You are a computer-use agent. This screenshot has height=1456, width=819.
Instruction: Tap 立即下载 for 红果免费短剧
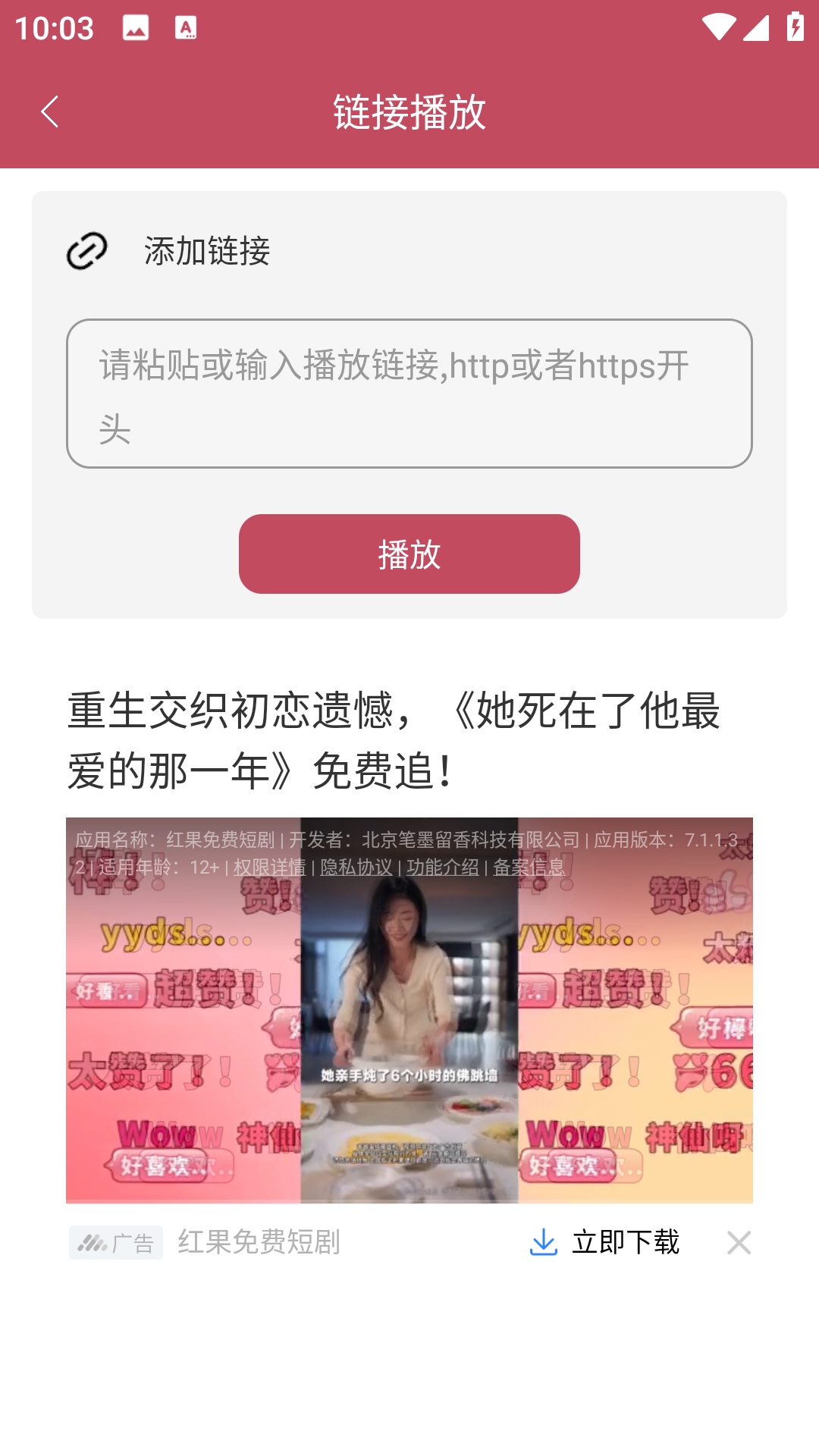605,1242
